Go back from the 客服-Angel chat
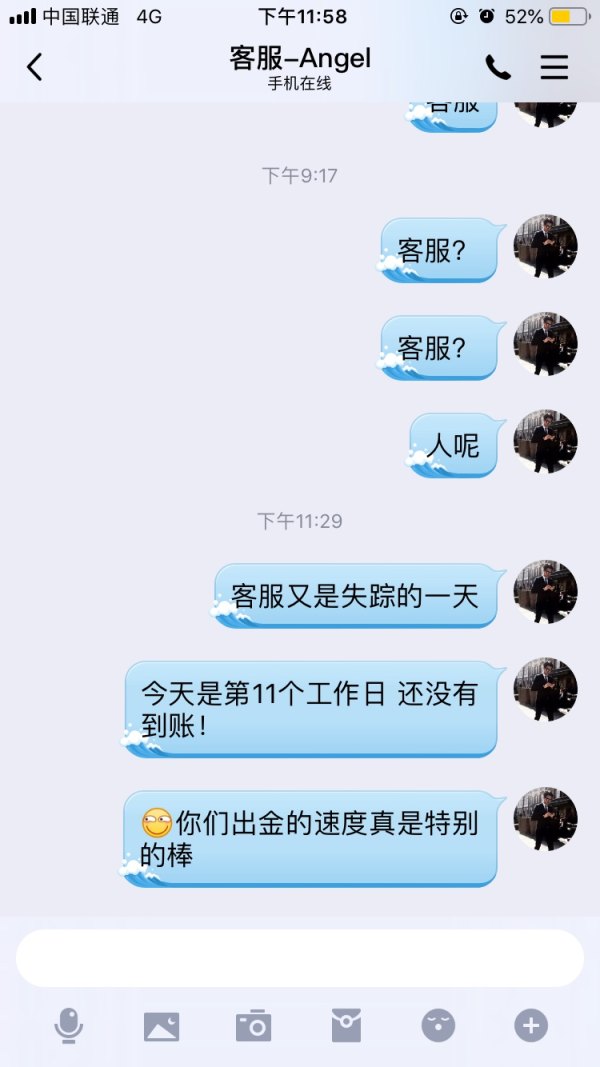Viewport: 600px width, 1067px height. [35, 67]
